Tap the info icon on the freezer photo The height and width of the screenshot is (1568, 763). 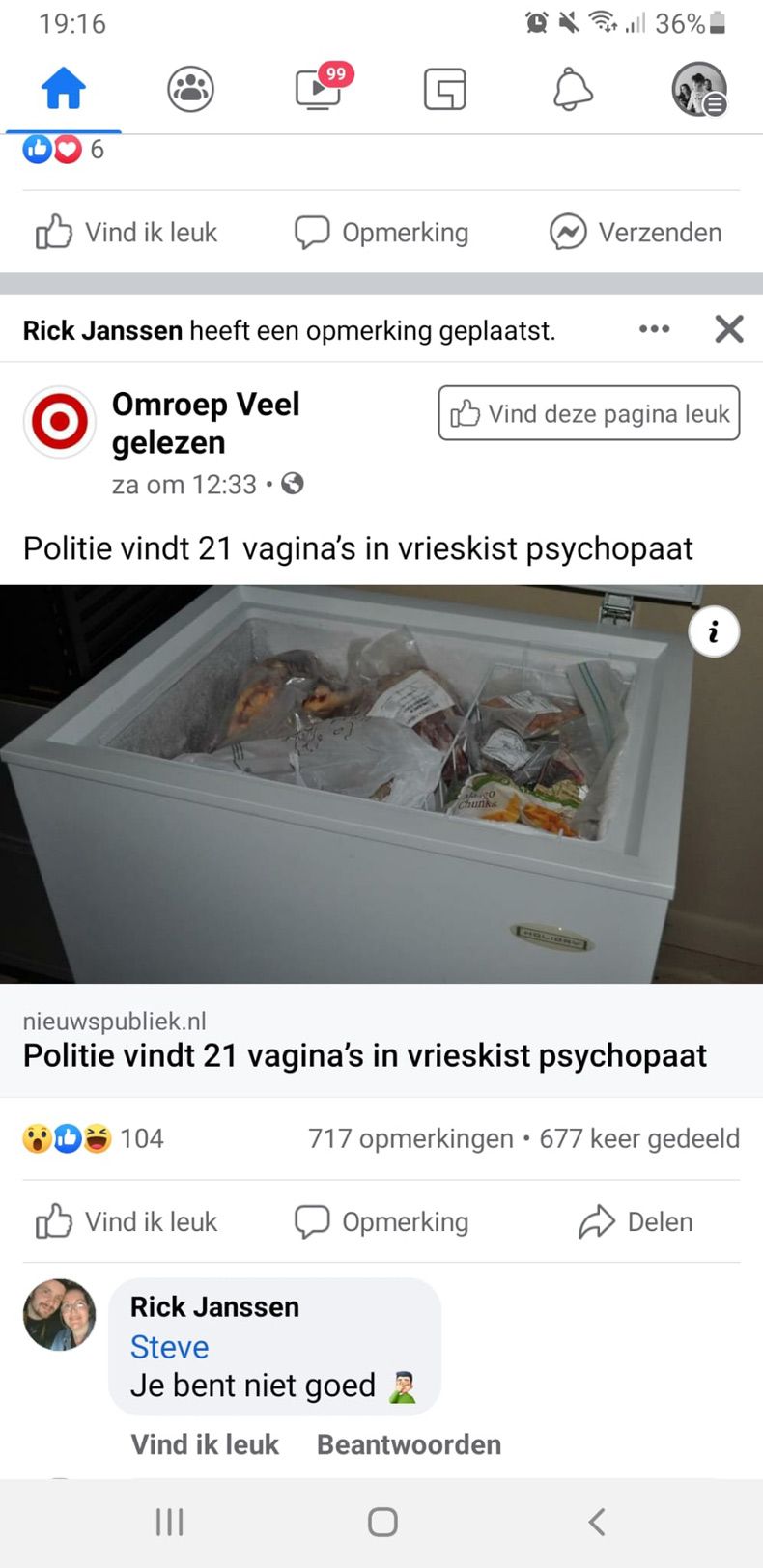714,631
